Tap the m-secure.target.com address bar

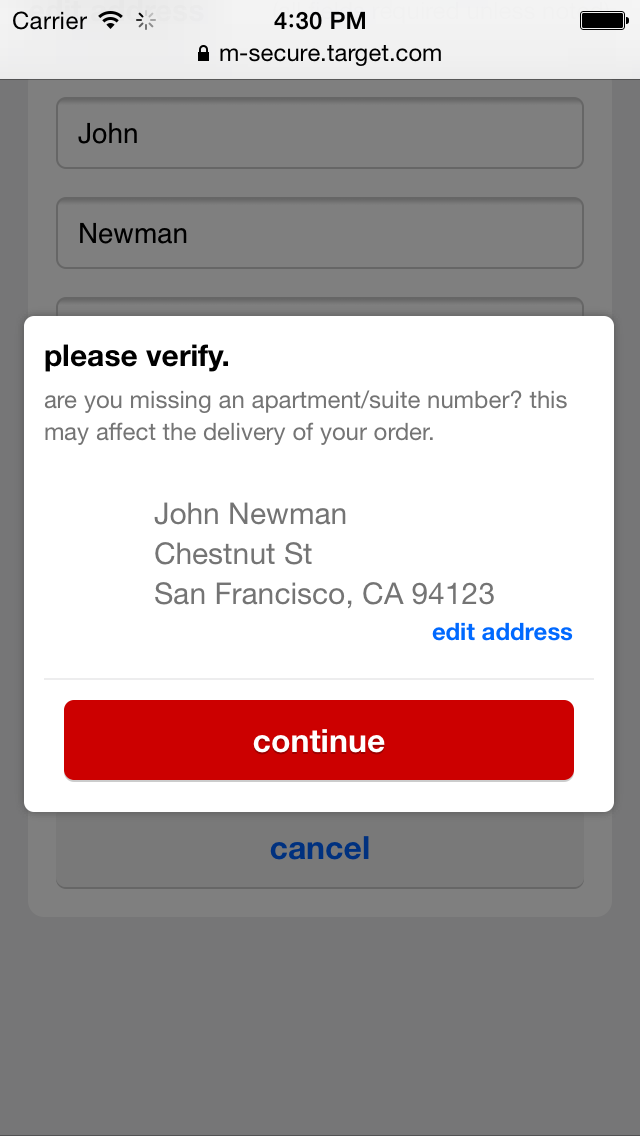pos(320,54)
